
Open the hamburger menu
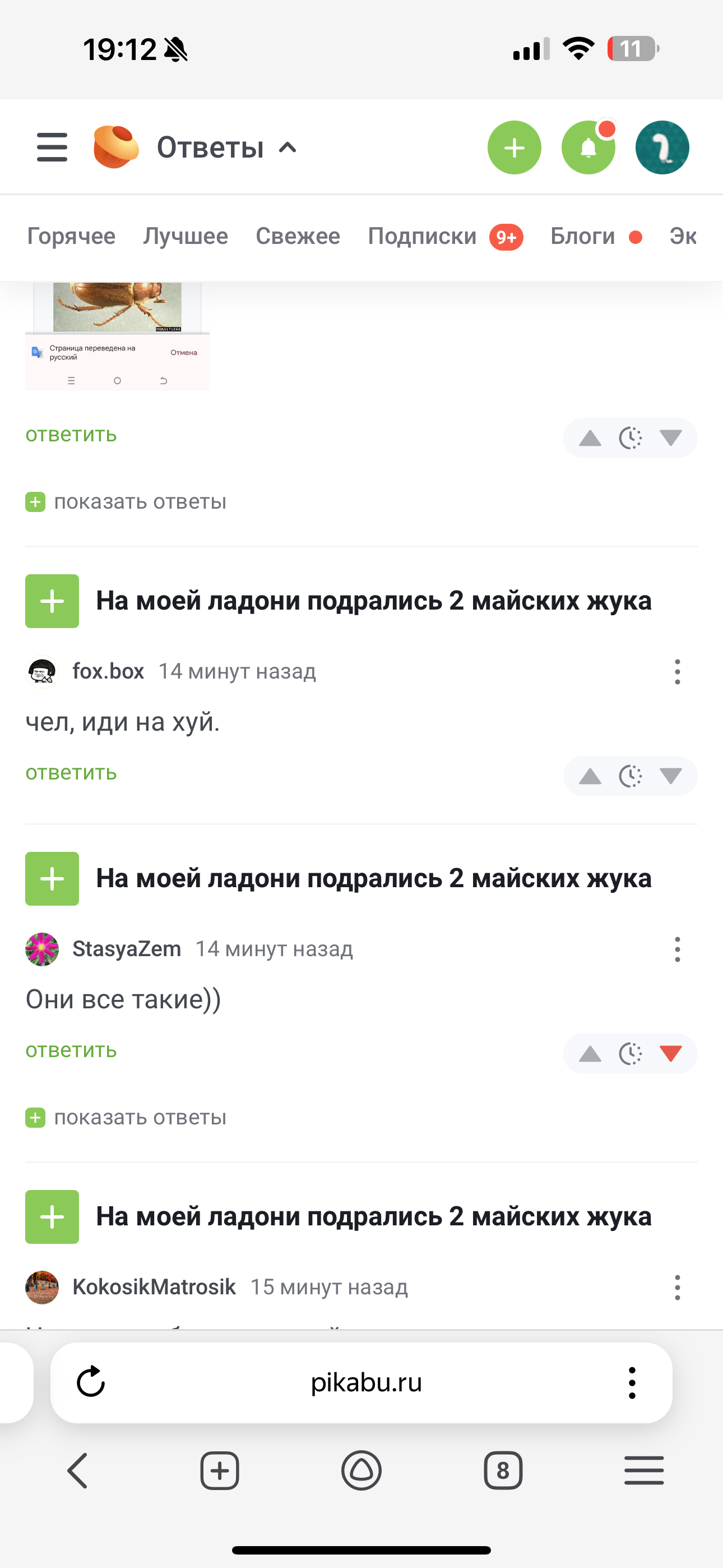point(52,147)
